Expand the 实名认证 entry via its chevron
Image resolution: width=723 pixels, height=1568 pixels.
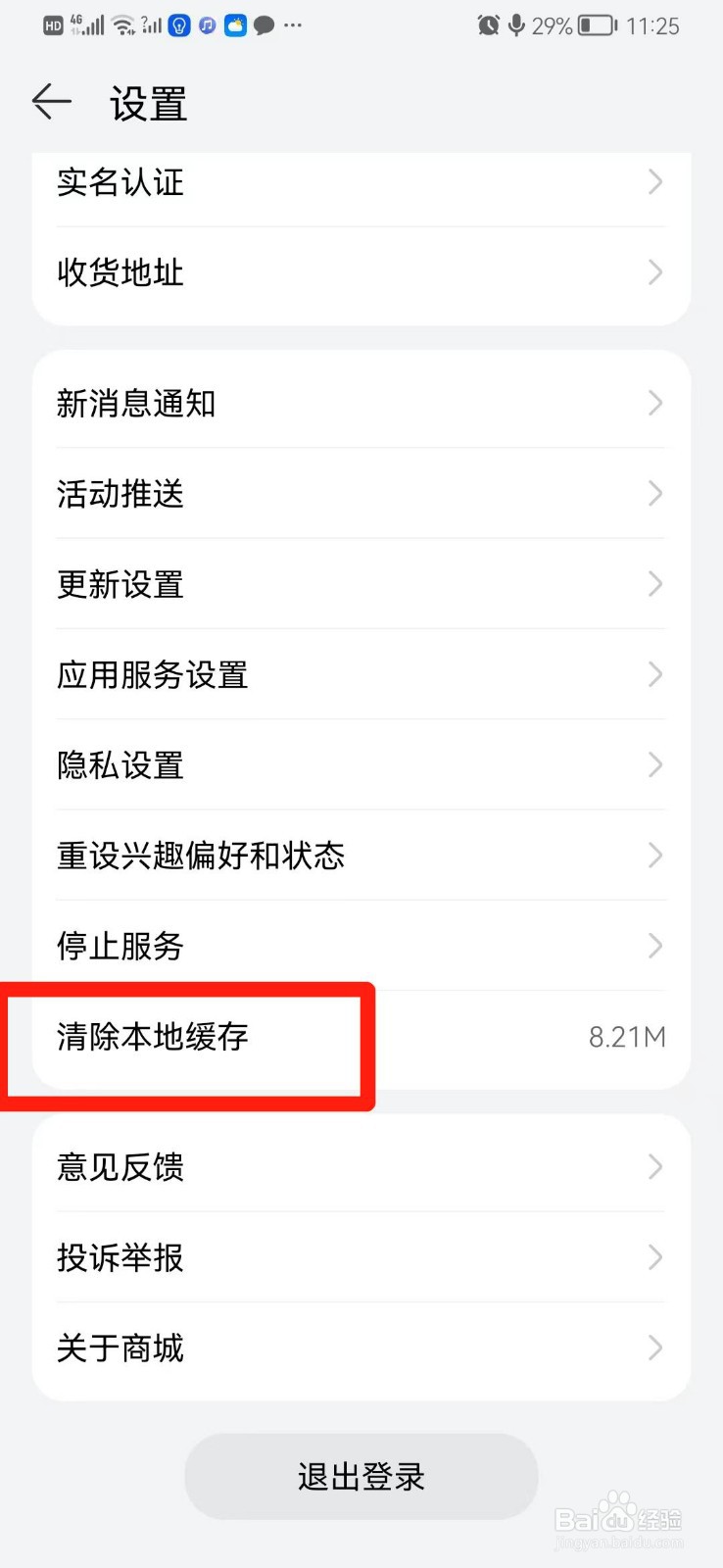654,181
